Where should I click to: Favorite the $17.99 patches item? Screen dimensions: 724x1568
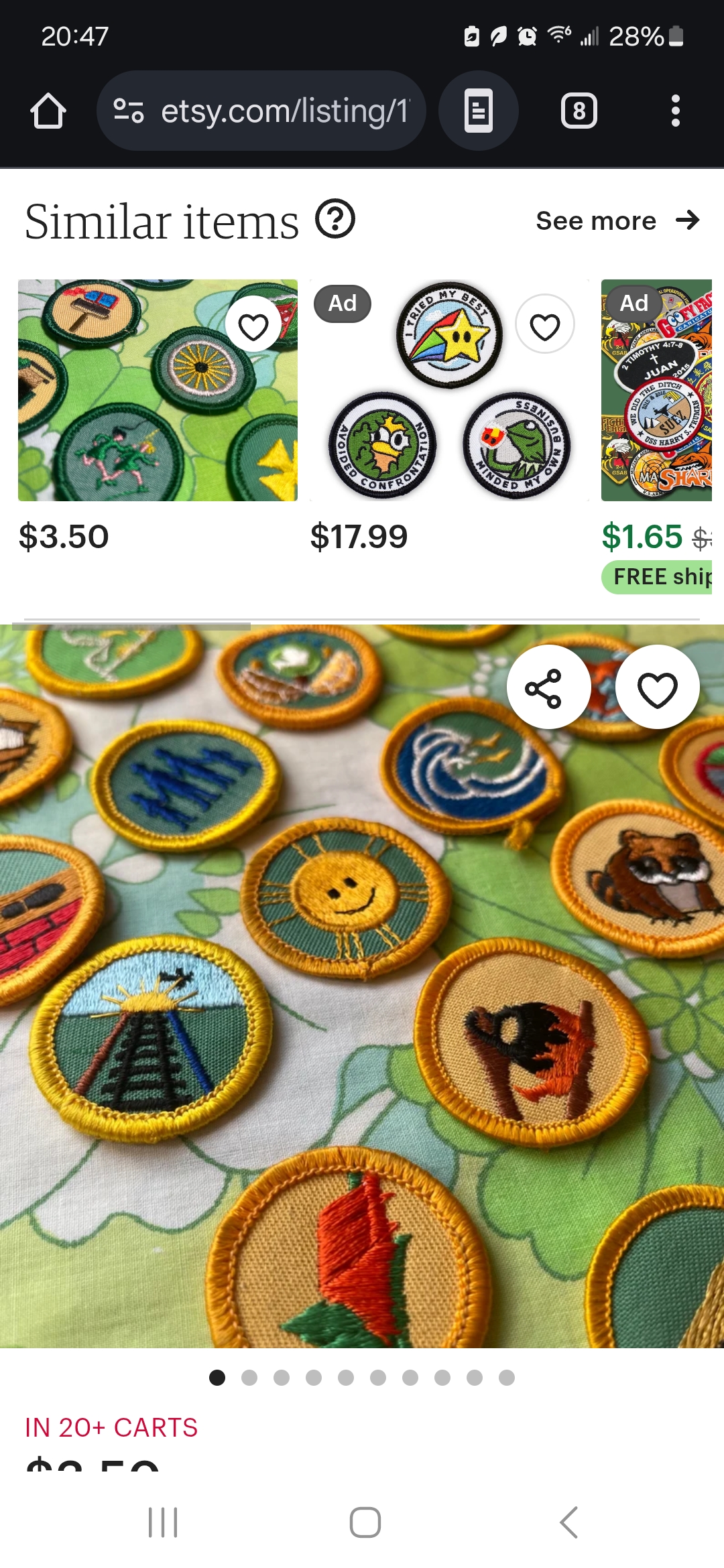(x=544, y=327)
